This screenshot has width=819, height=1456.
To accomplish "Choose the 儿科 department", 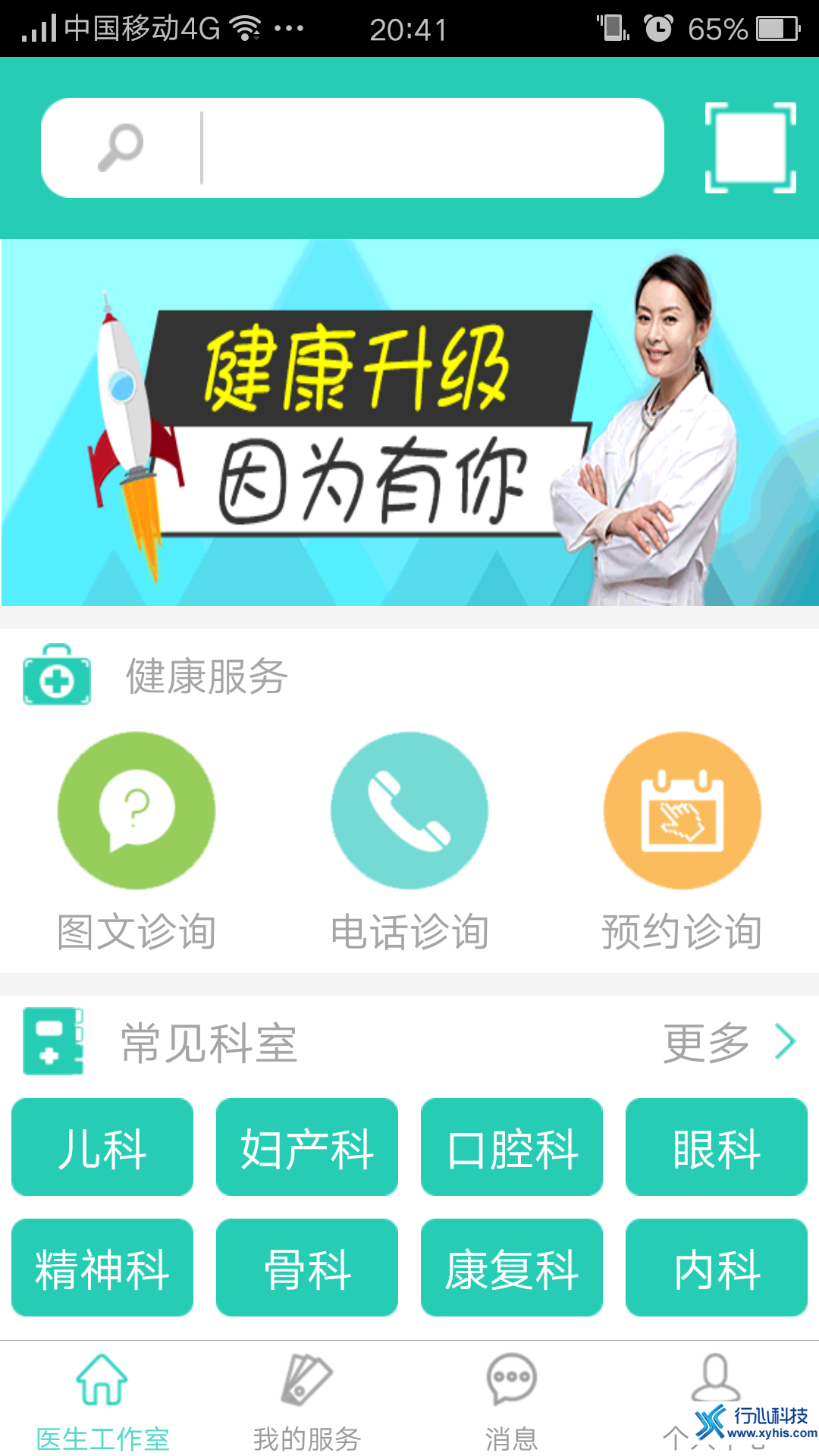I will [102, 1147].
